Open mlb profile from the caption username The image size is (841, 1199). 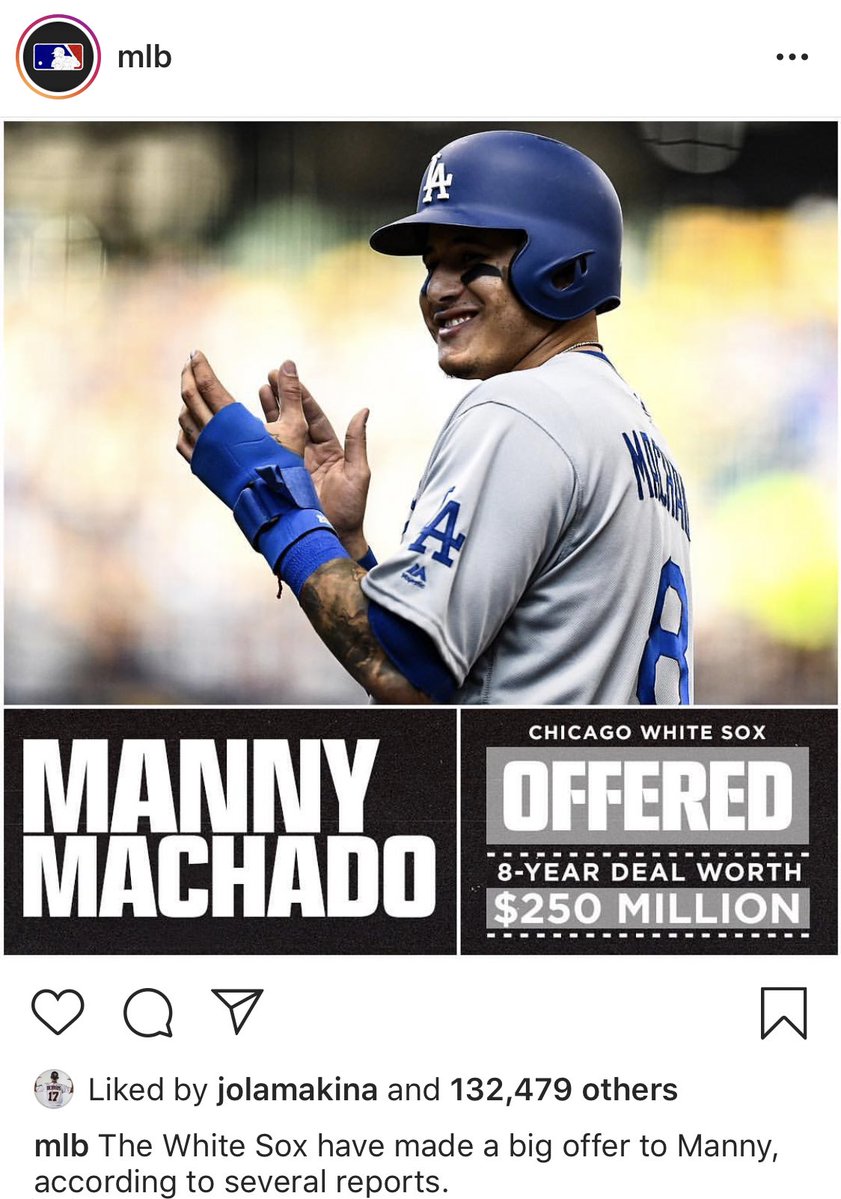(x=62, y=1146)
